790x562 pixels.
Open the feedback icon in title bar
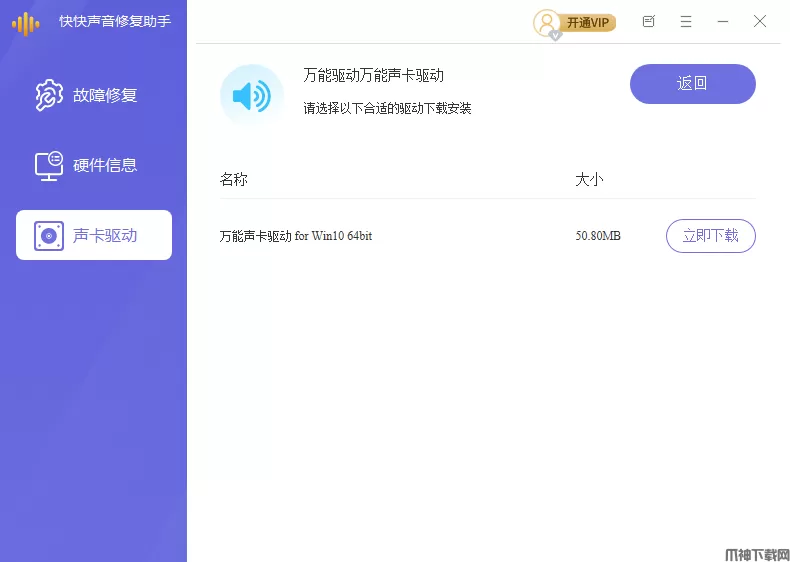pos(649,21)
